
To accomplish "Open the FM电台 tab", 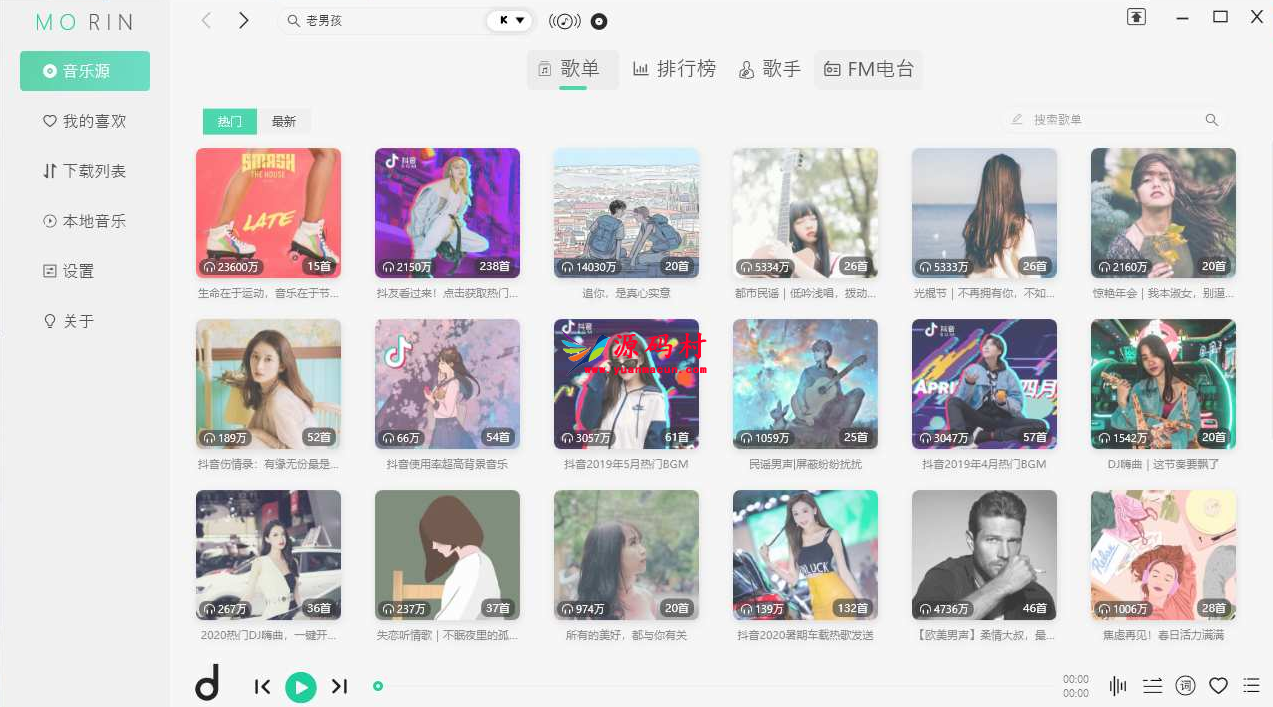I will pos(868,69).
